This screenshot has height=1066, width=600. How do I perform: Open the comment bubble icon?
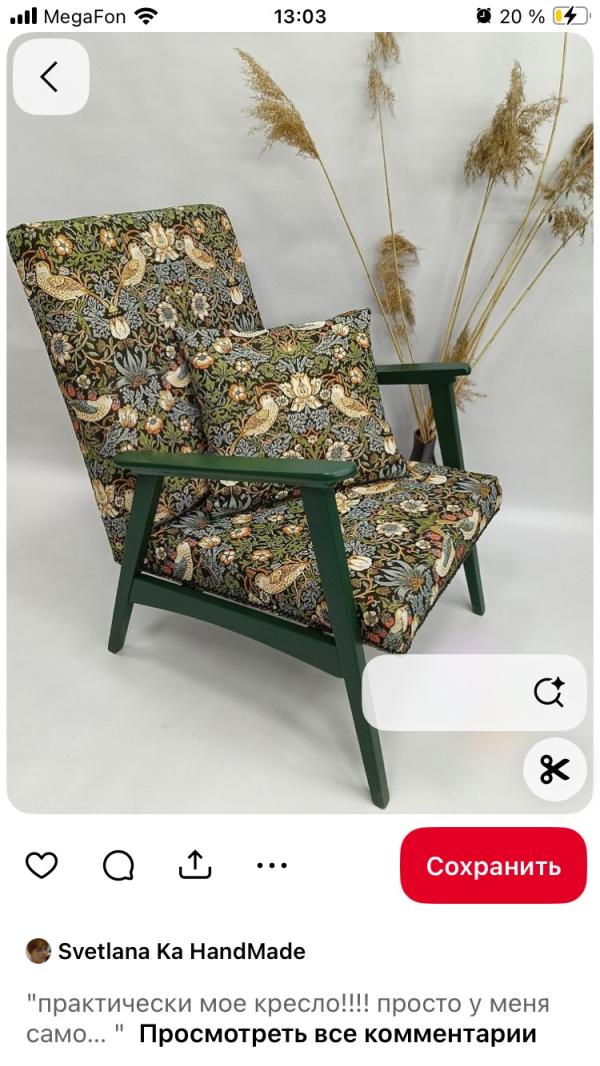pos(118,865)
